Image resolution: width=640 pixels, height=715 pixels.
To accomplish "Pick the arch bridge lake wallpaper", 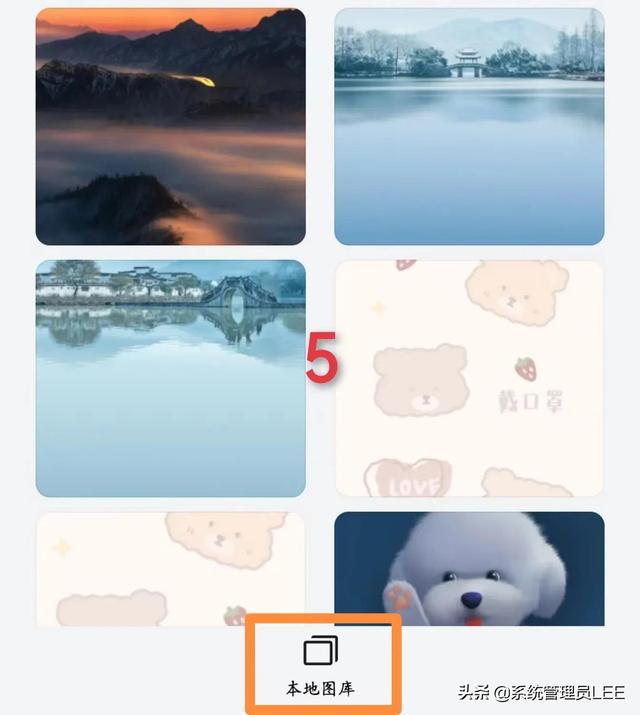I will 170,378.
